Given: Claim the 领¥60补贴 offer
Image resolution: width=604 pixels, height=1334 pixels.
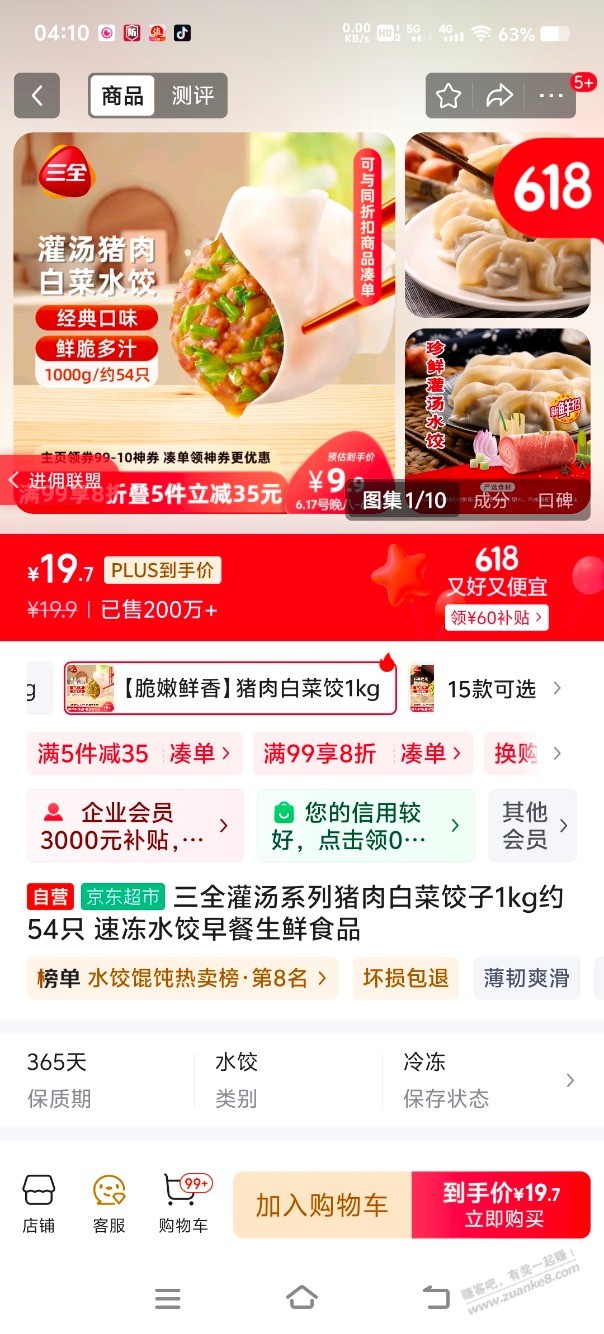Looking at the screenshot, I should coord(497,618).
